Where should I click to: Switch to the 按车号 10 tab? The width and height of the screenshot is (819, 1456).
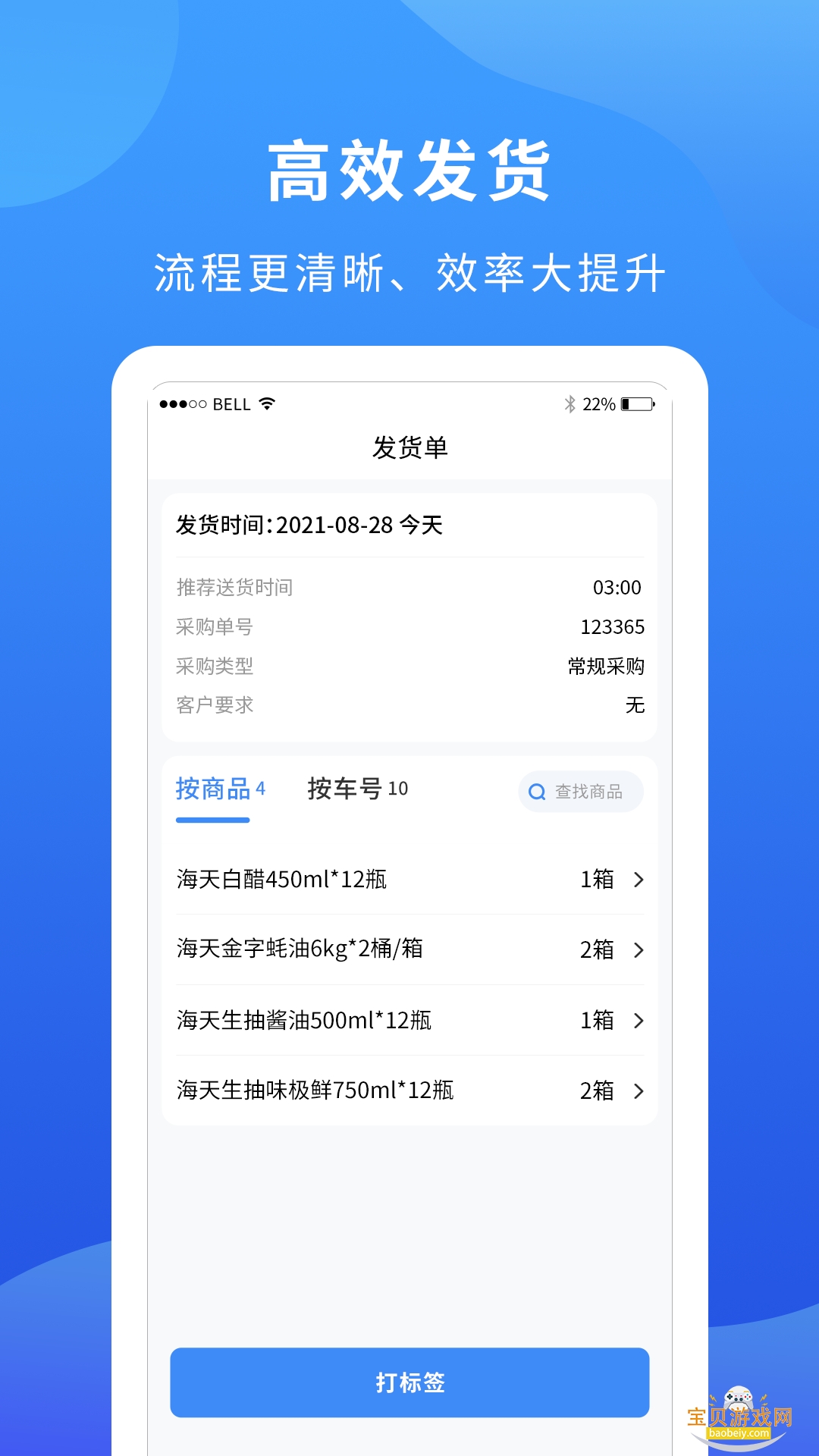click(x=356, y=789)
